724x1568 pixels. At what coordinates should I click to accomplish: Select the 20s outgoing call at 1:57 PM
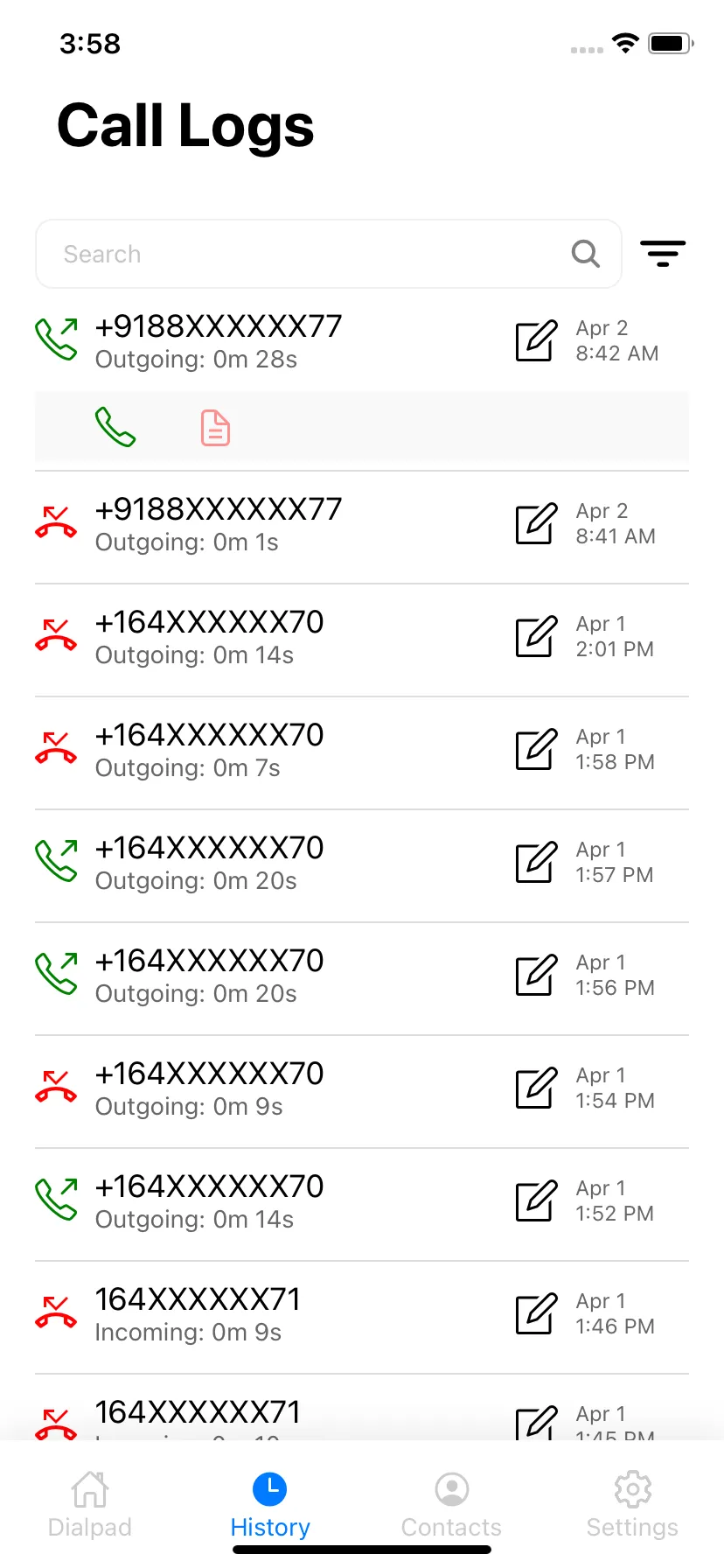coord(262,863)
